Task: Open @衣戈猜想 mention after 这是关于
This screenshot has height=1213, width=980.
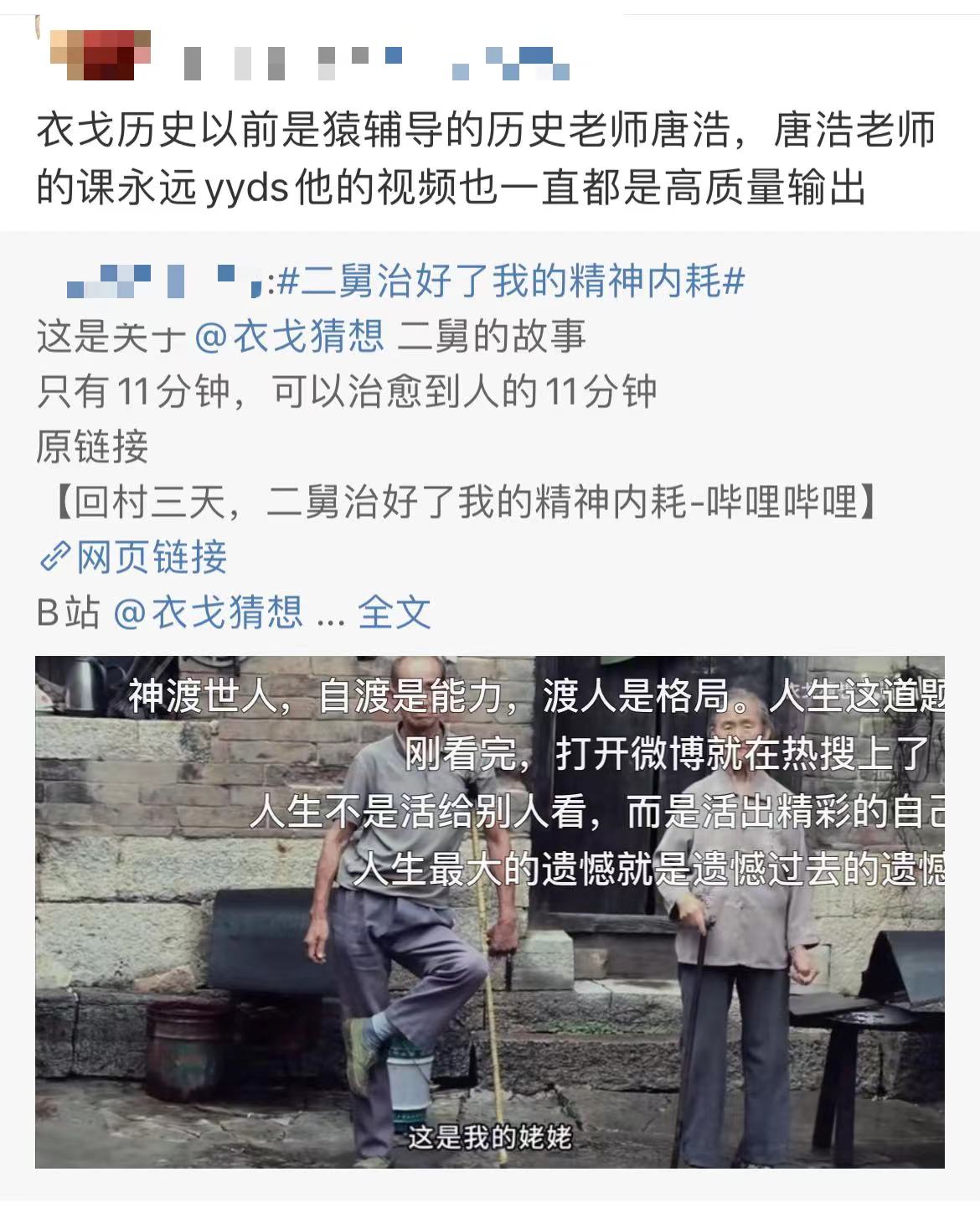Action: coord(290,336)
